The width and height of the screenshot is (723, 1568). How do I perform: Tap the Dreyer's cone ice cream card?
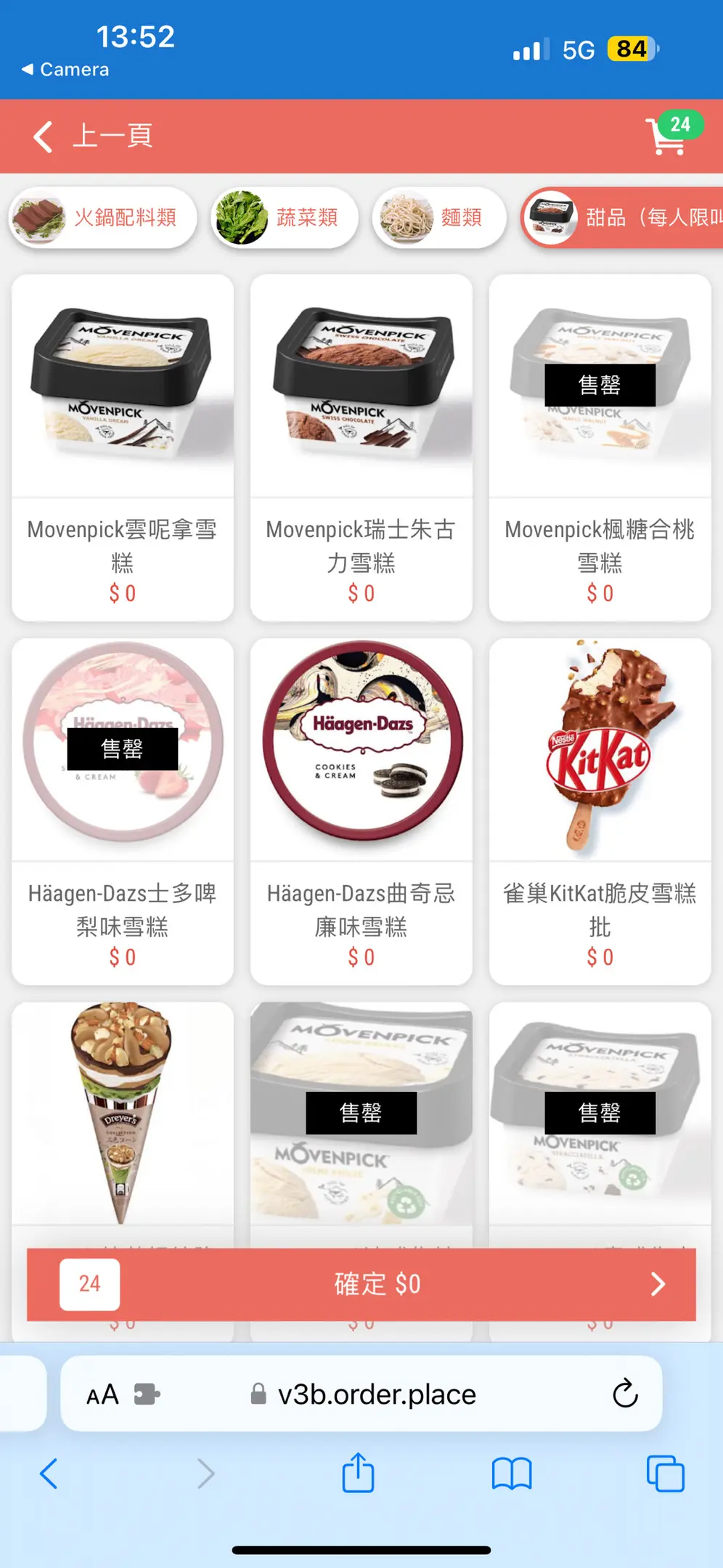point(122,1118)
